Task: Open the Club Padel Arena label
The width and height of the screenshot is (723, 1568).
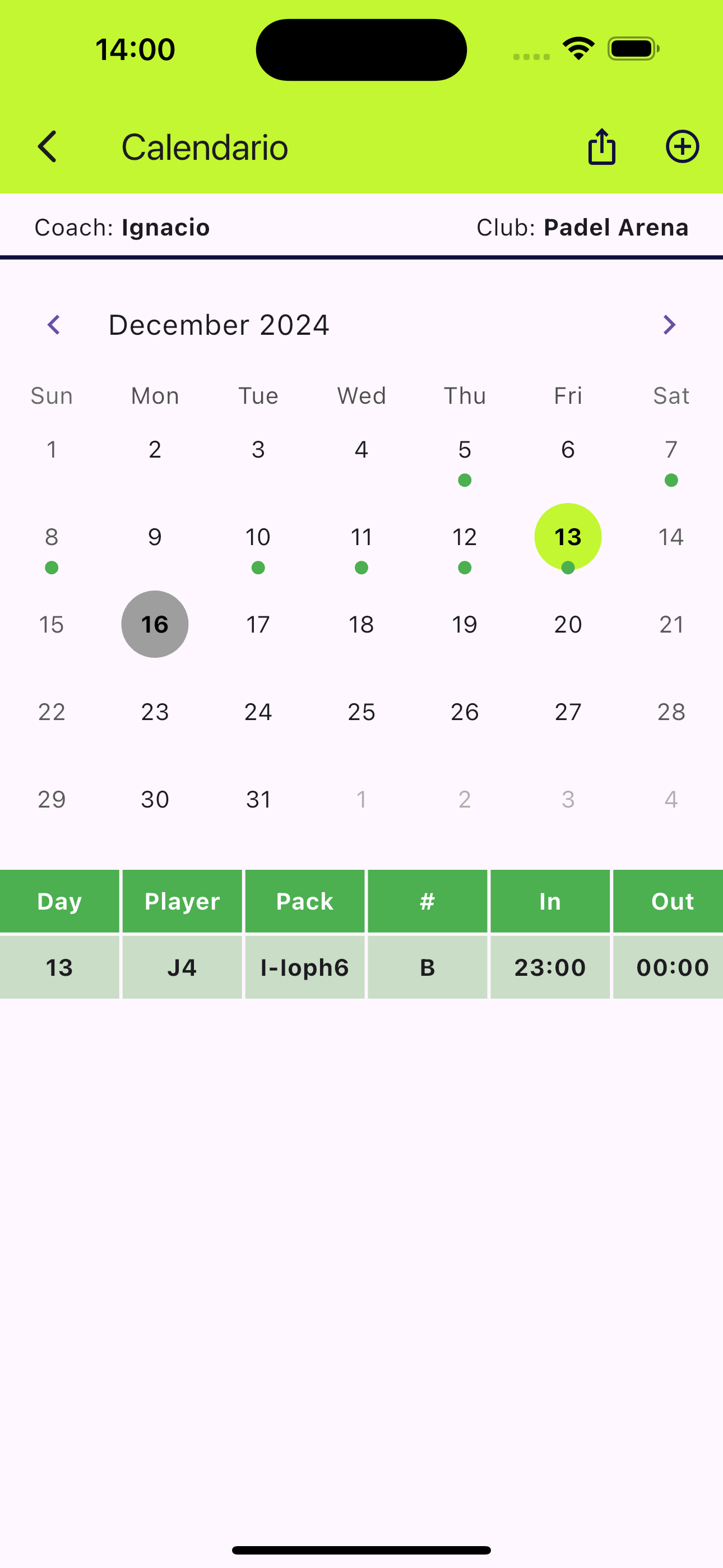Action: pyautogui.click(x=582, y=227)
